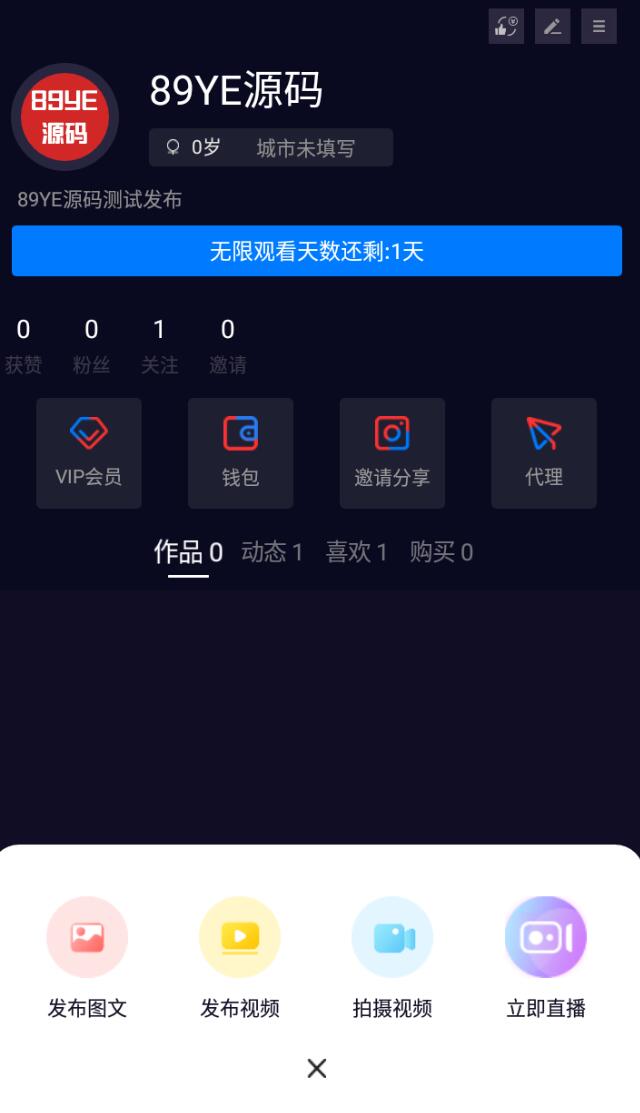Close the publish options sheet
The width and height of the screenshot is (640, 1113).
pyautogui.click(x=317, y=1068)
